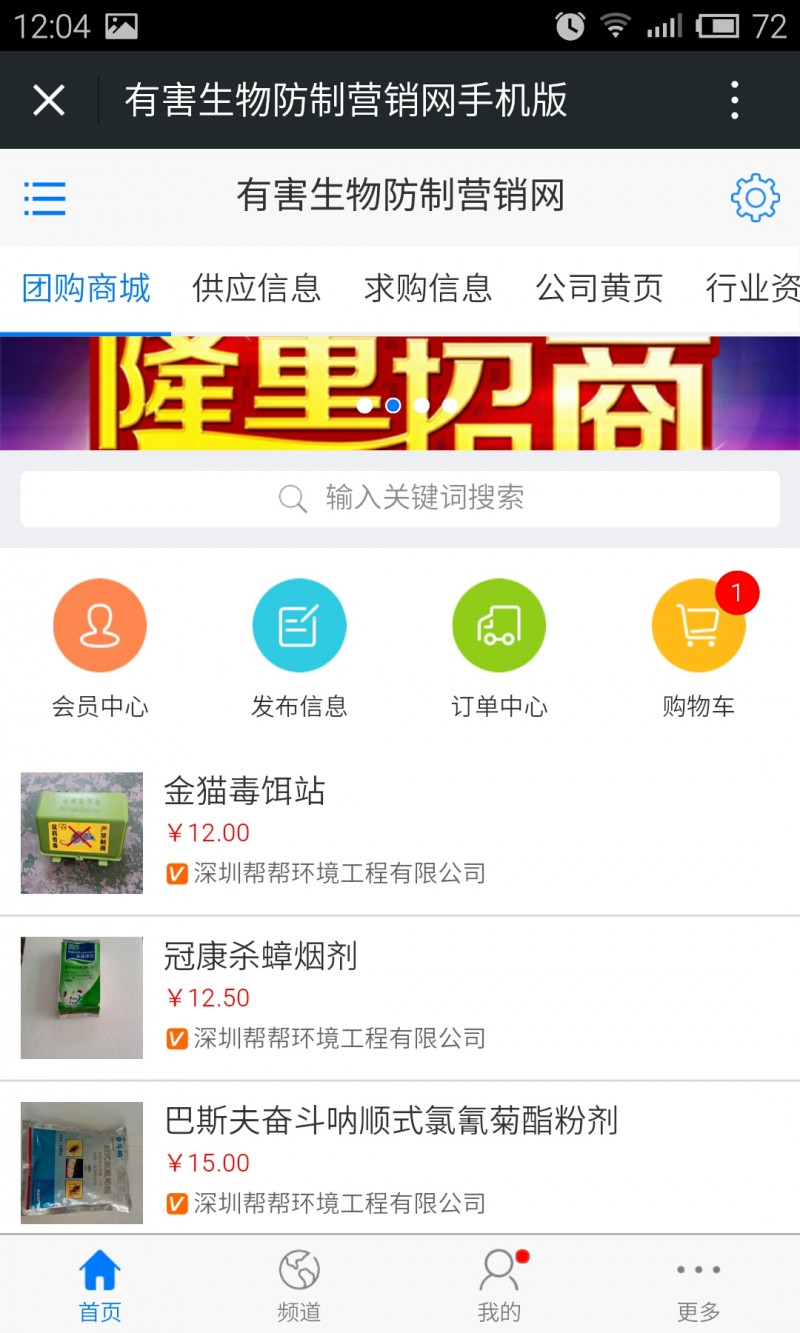This screenshot has height=1333, width=800.
Task: Open the 更多 bottom tab
Action: pyautogui.click(x=698, y=1285)
